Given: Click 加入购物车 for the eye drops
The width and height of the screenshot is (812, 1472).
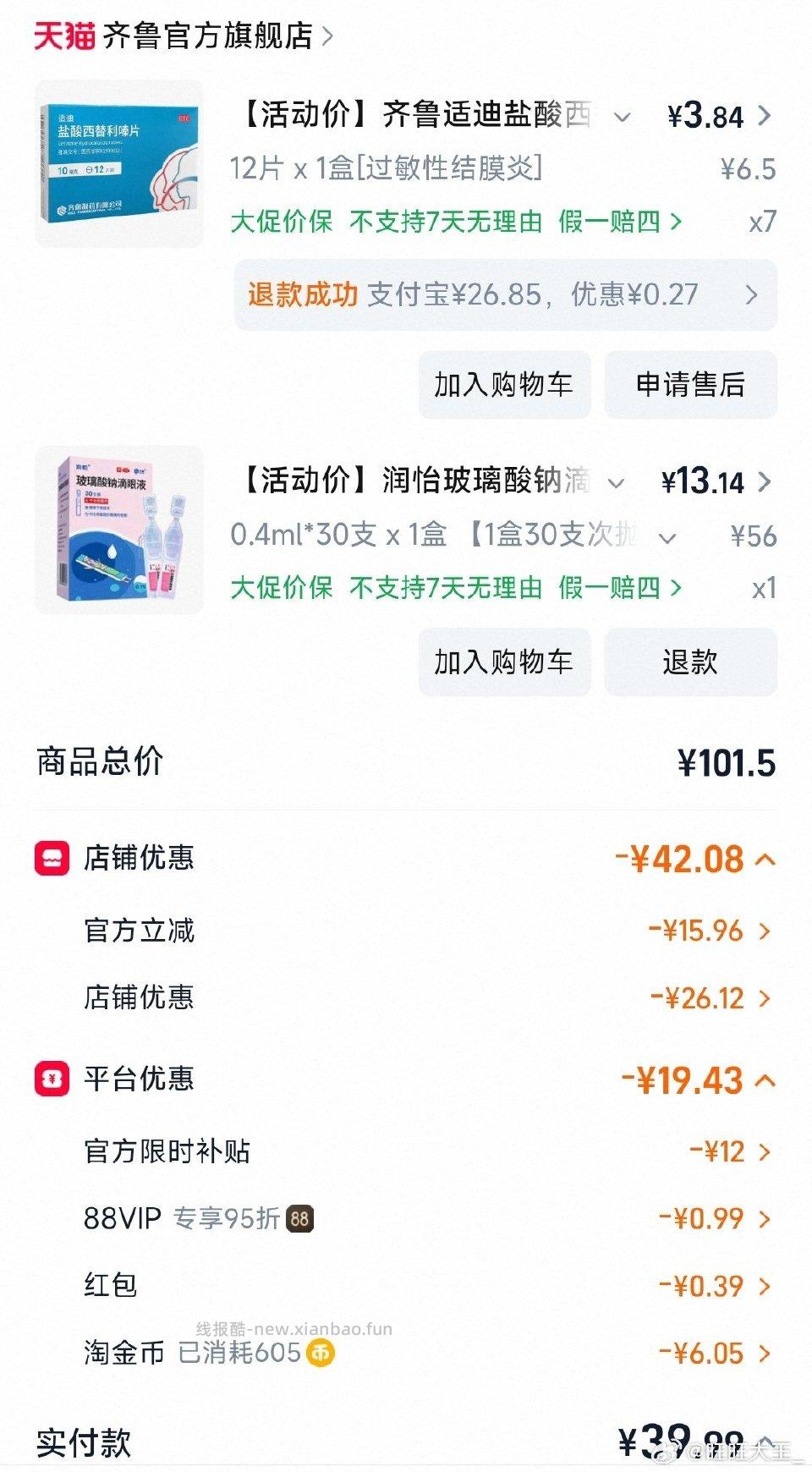Looking at the screenshot, I should click(x=504, y=662).
